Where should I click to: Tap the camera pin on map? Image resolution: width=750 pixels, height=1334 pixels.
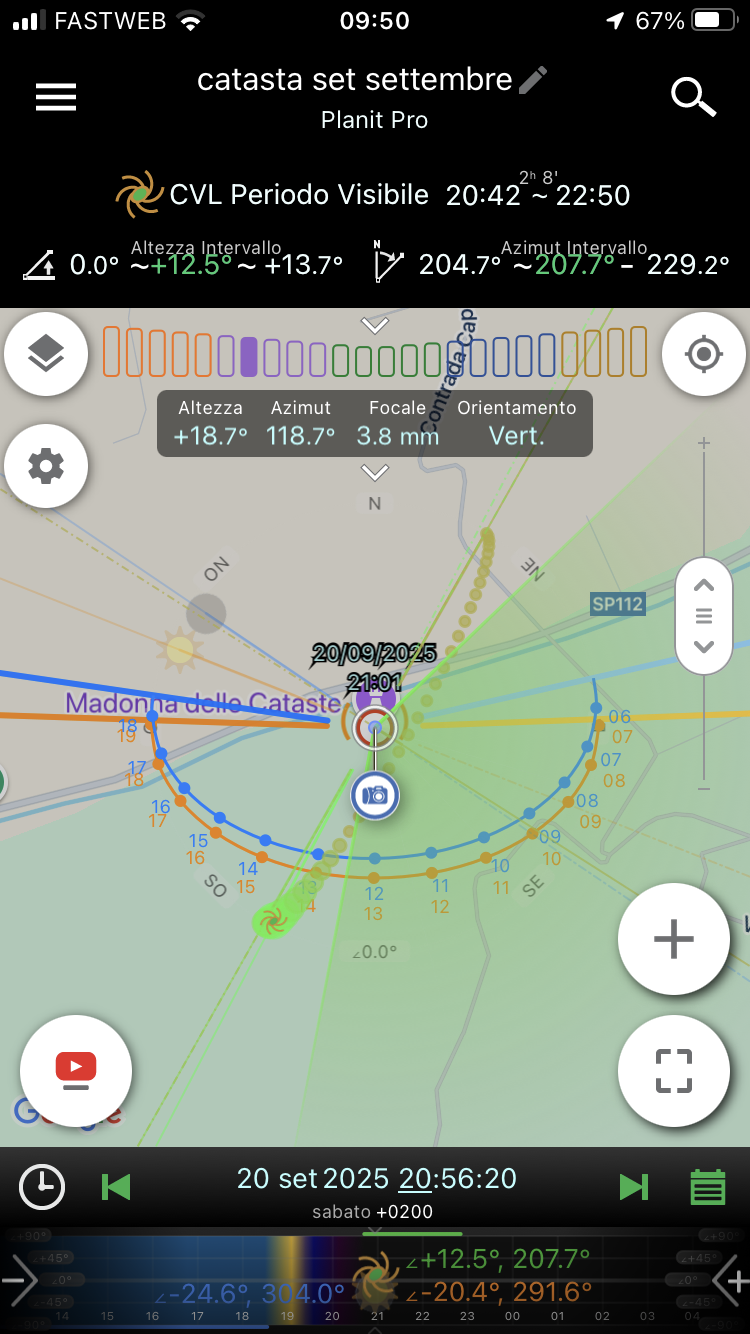click(375, 796)
